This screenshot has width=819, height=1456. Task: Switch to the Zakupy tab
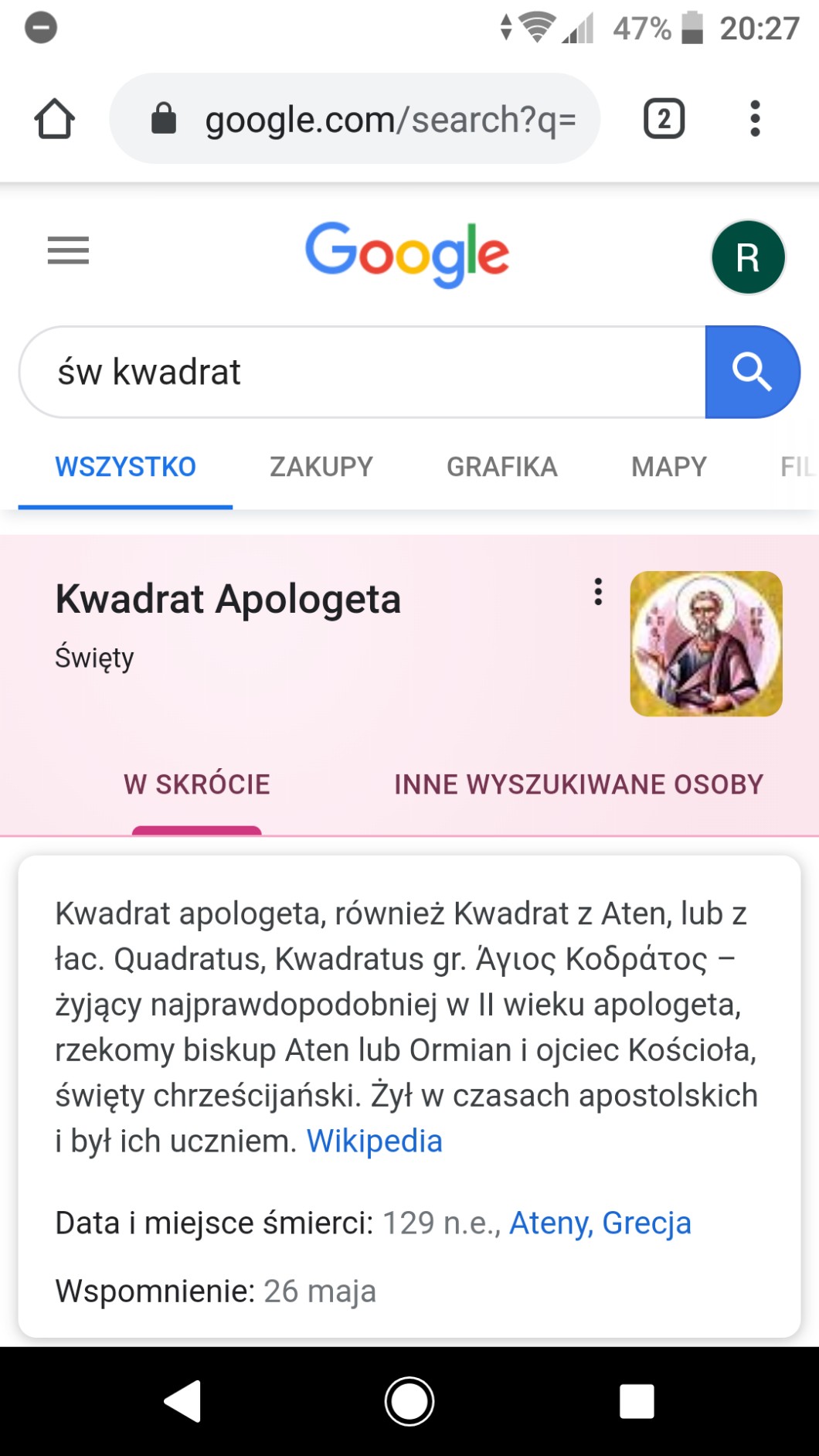[321, 467]
